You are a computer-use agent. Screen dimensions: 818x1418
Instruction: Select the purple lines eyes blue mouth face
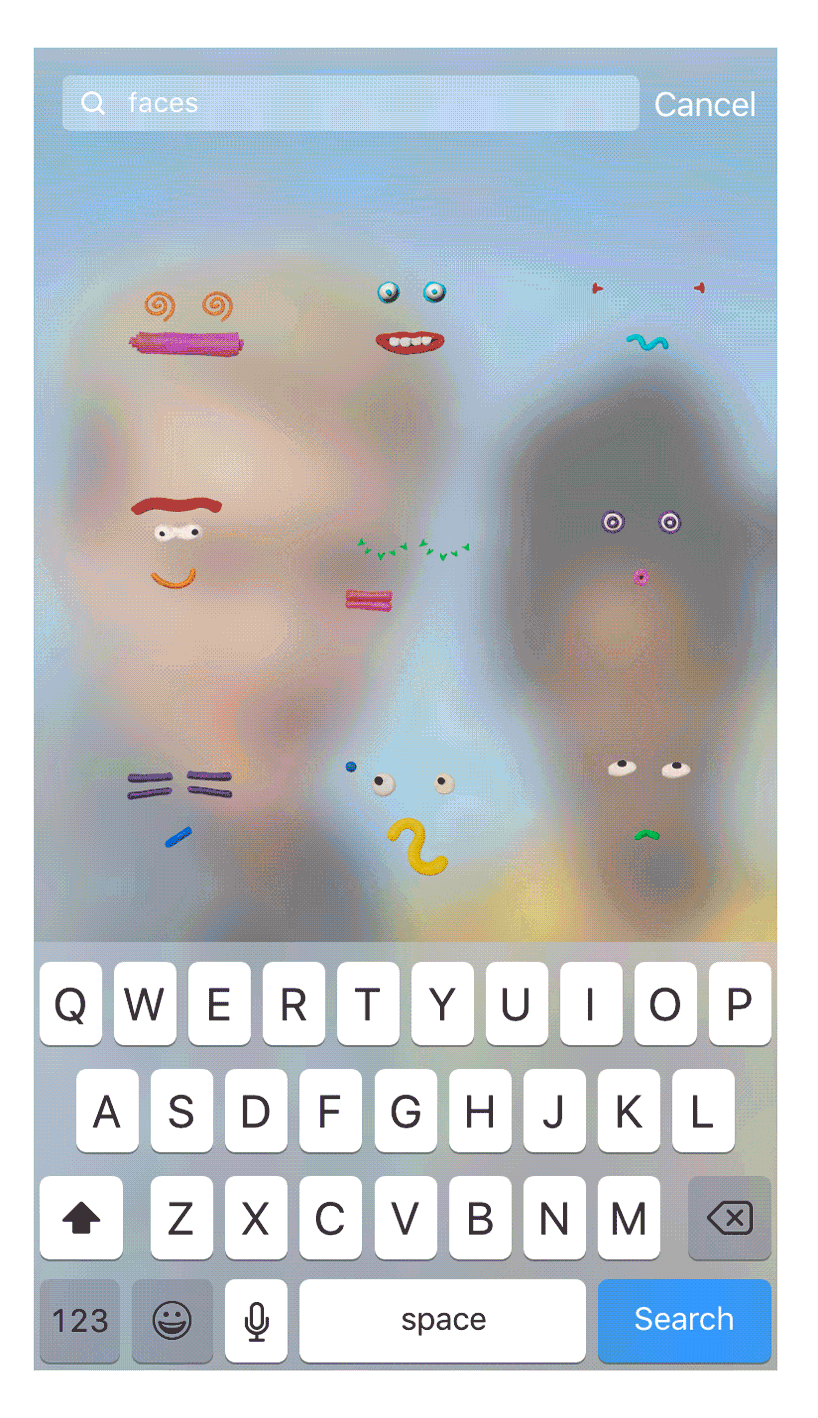[x=179, y=807]
